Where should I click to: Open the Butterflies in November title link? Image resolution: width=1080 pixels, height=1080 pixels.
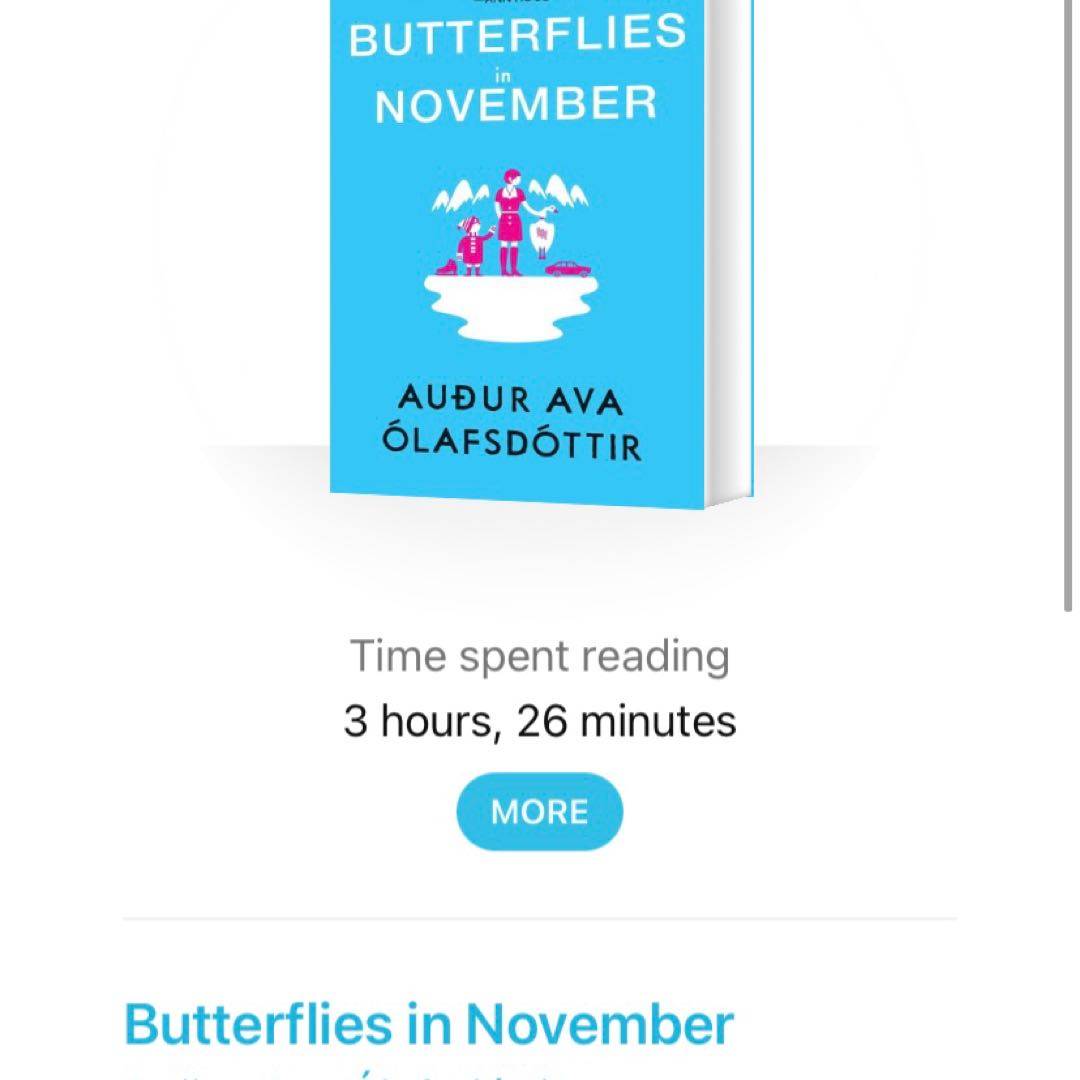[x=429, y=1025]
